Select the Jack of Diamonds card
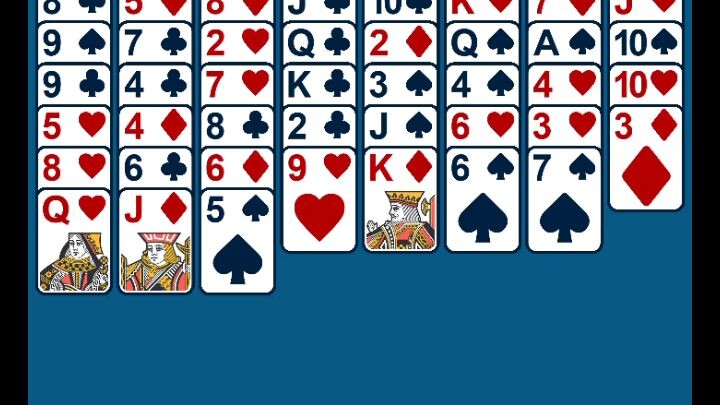 155,240
